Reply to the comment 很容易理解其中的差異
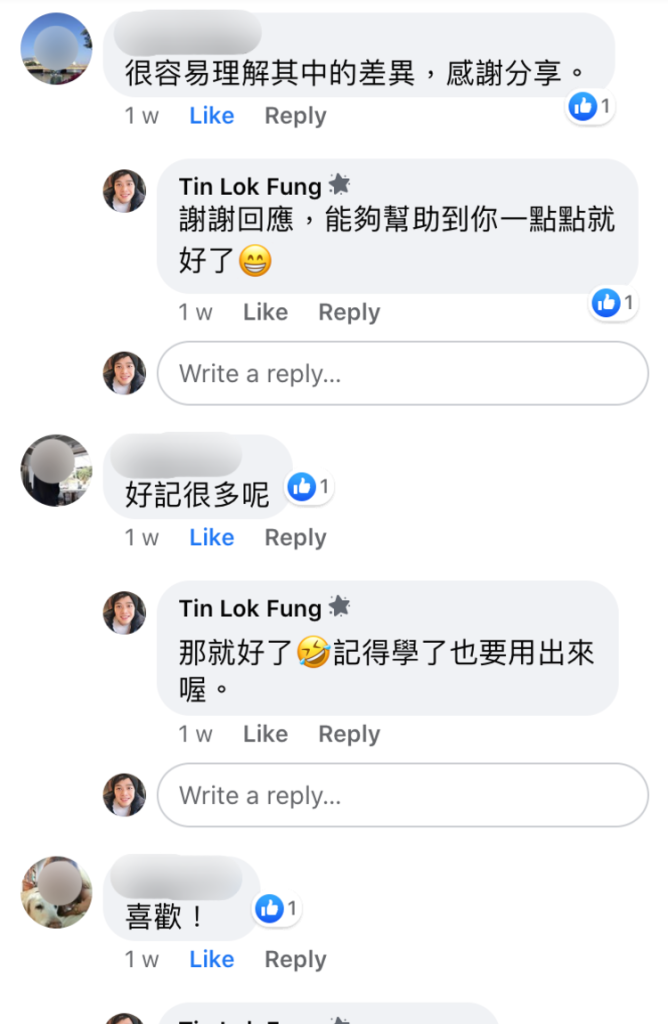Image resolution: width=668 pixels, height=1024 pixels. pos(295,116)
